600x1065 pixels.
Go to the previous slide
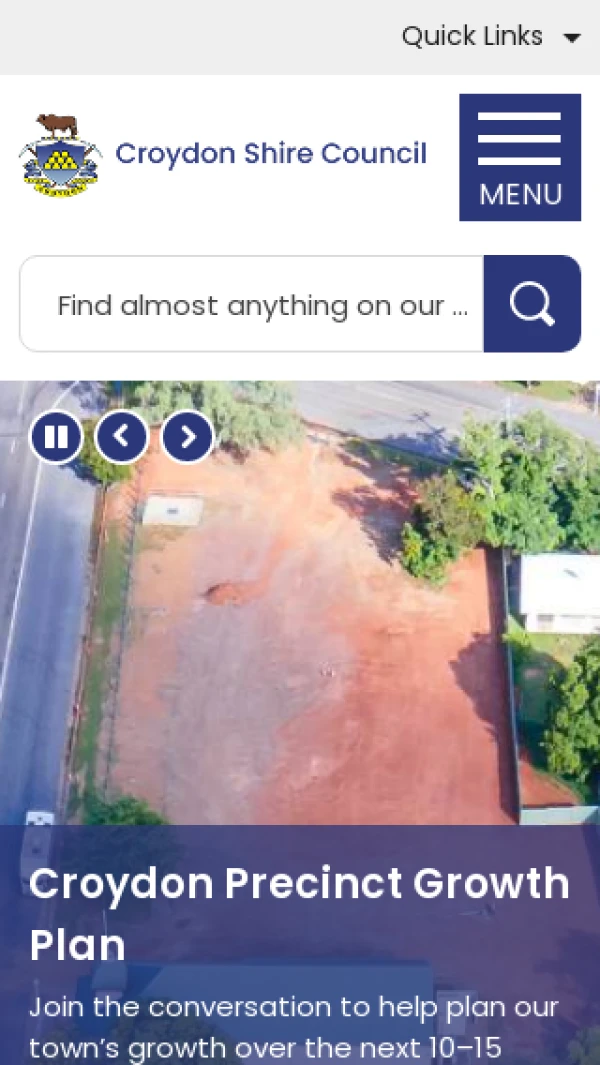[x=122, y=437]
